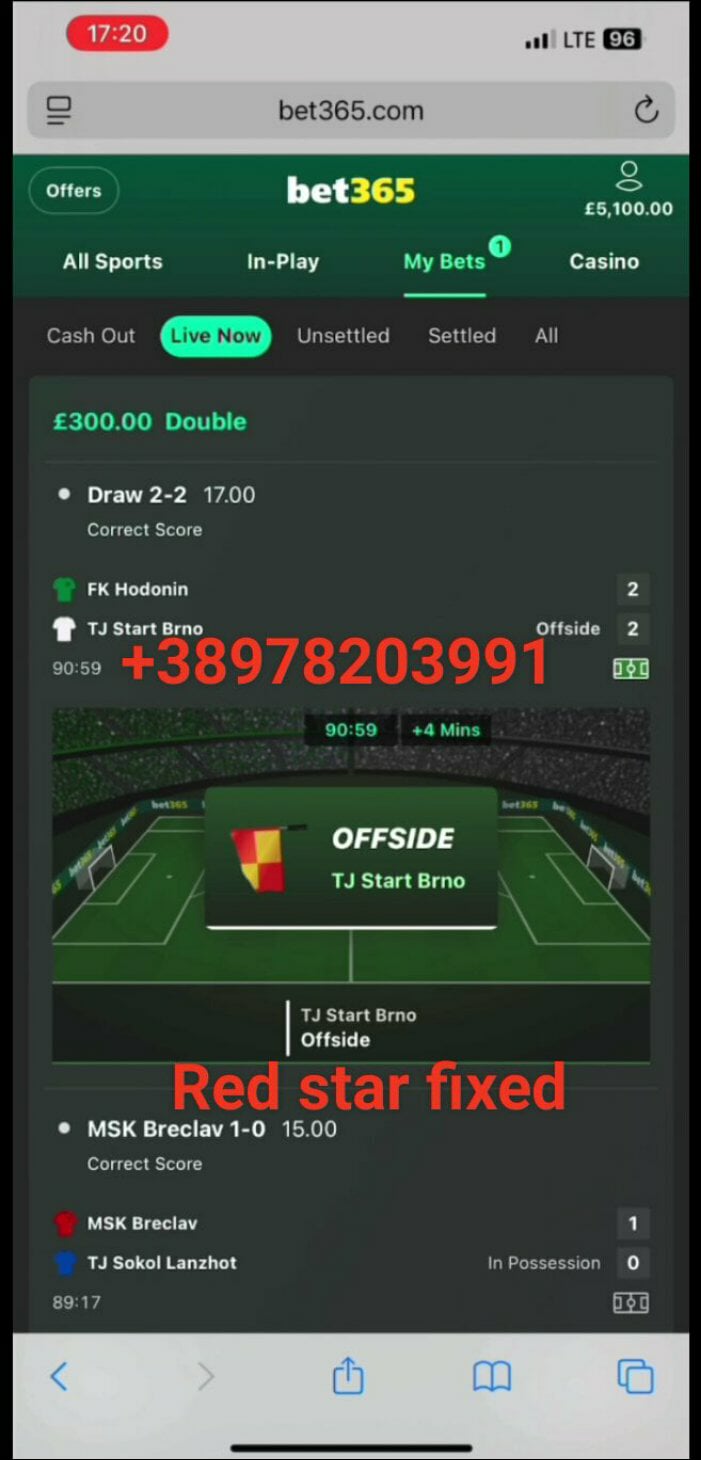Open the account profile icon
Viewport: 701px width, 1460px height.
pyautogui.click(x=628, y=179)
